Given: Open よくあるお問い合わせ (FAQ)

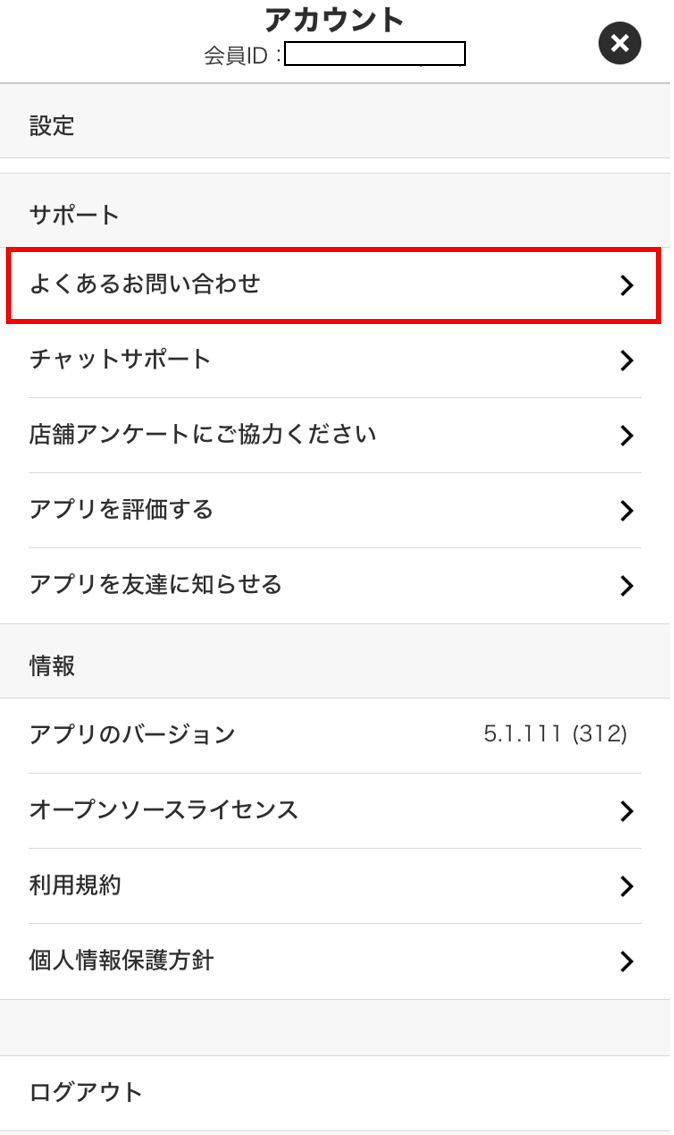Looking at the screenshot, I should coord(333,285).
